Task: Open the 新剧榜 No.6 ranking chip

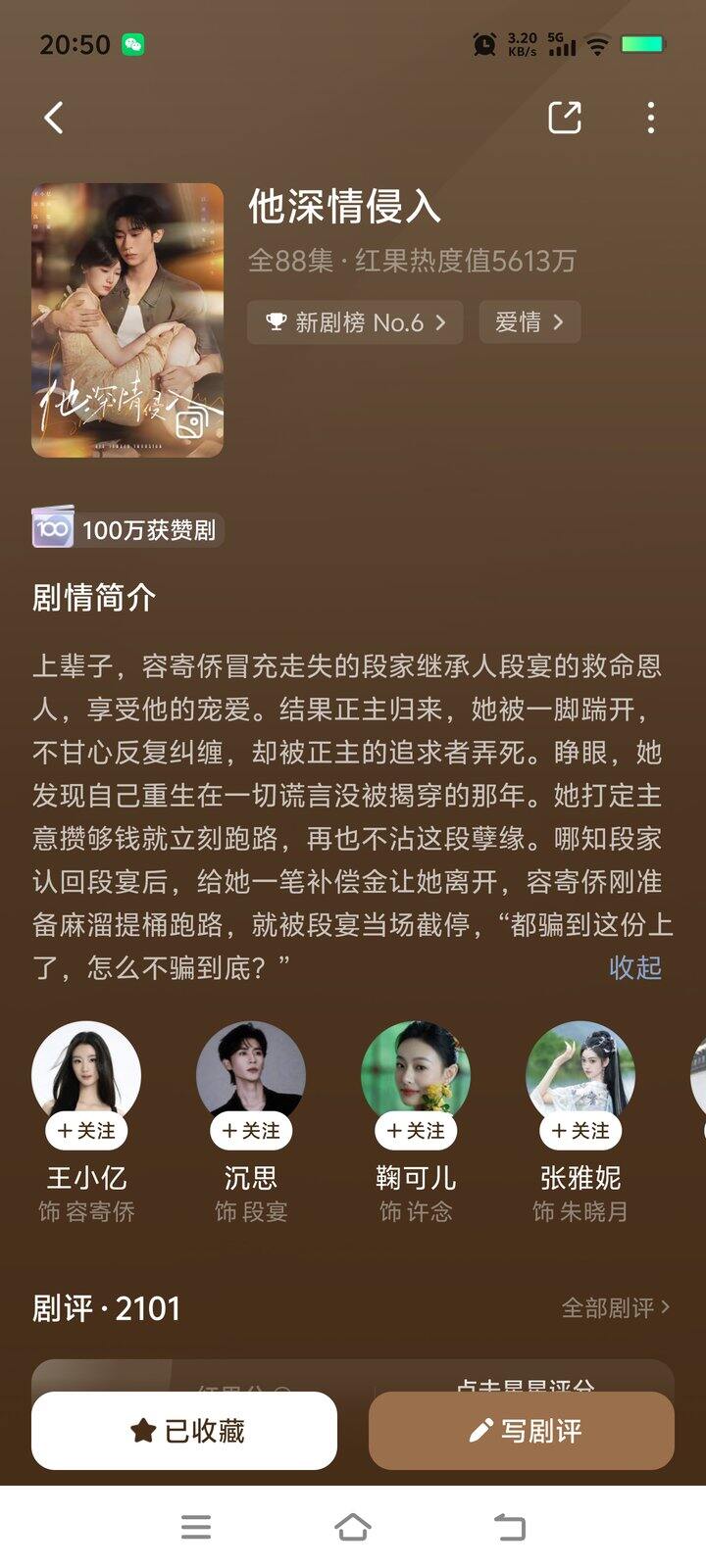Action: coord(355,322)
